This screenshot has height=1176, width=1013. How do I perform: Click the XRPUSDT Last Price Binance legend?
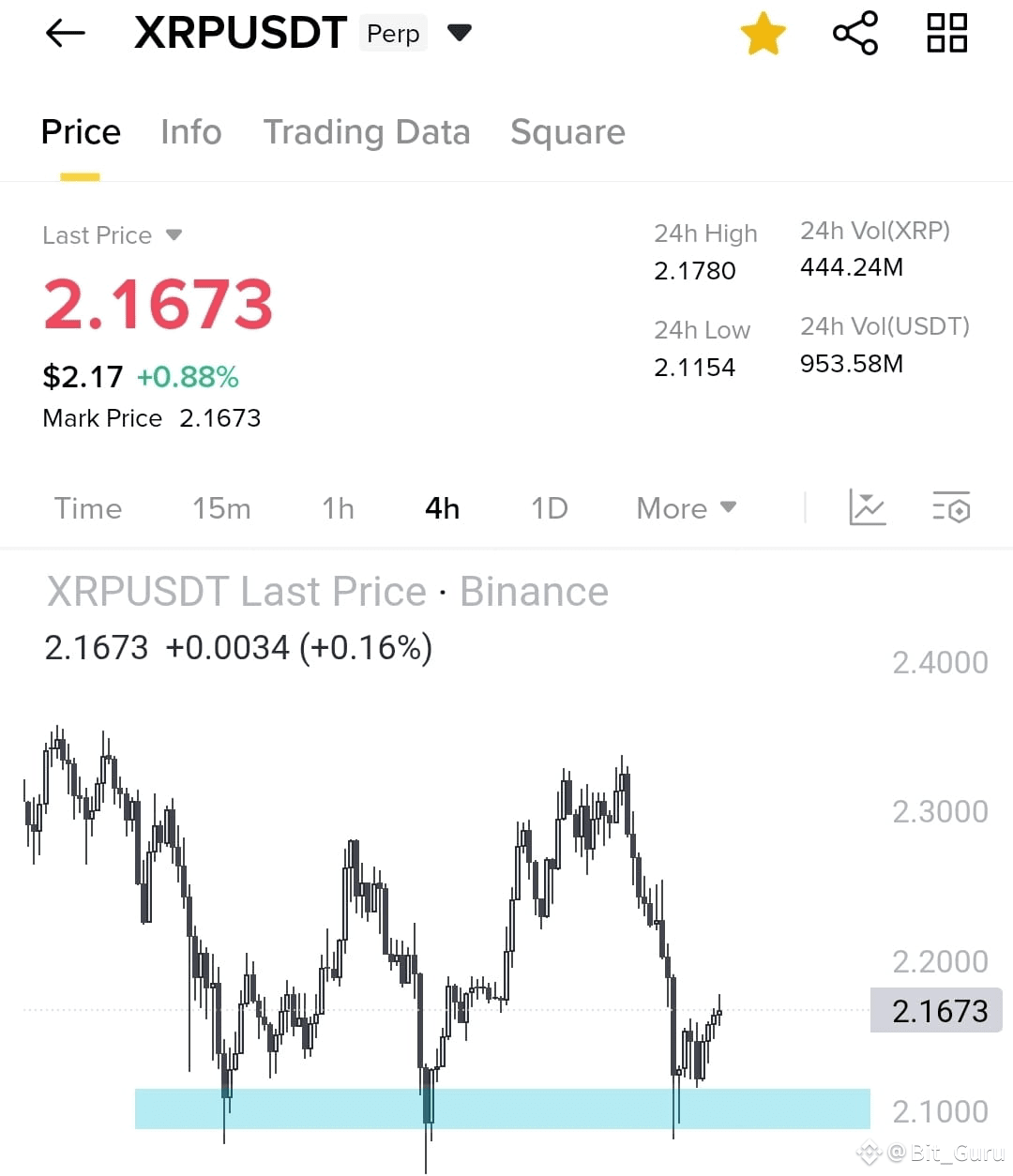pos(327,591)
